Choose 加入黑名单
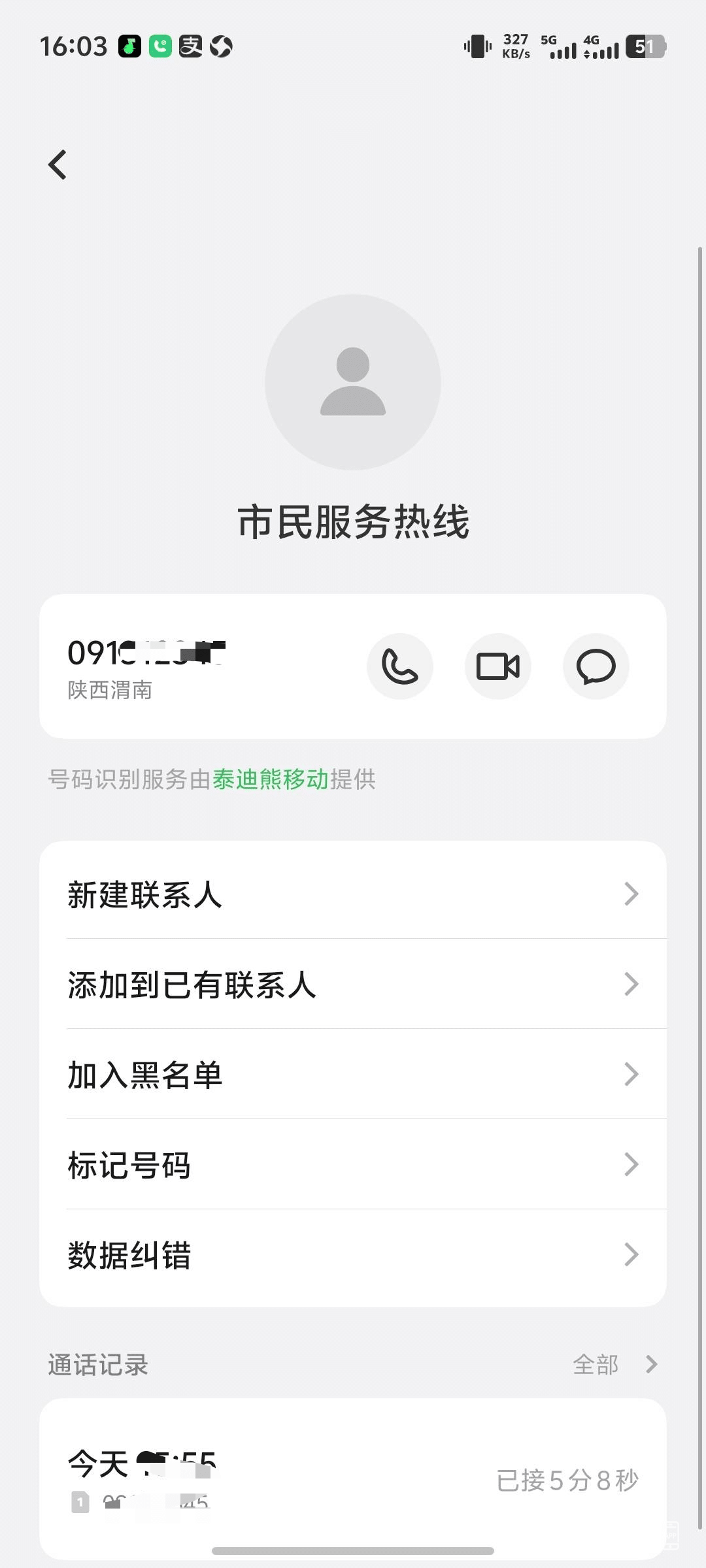Image resolution: width=706 pixels, height=1568 pixels. pos(353,1074)
